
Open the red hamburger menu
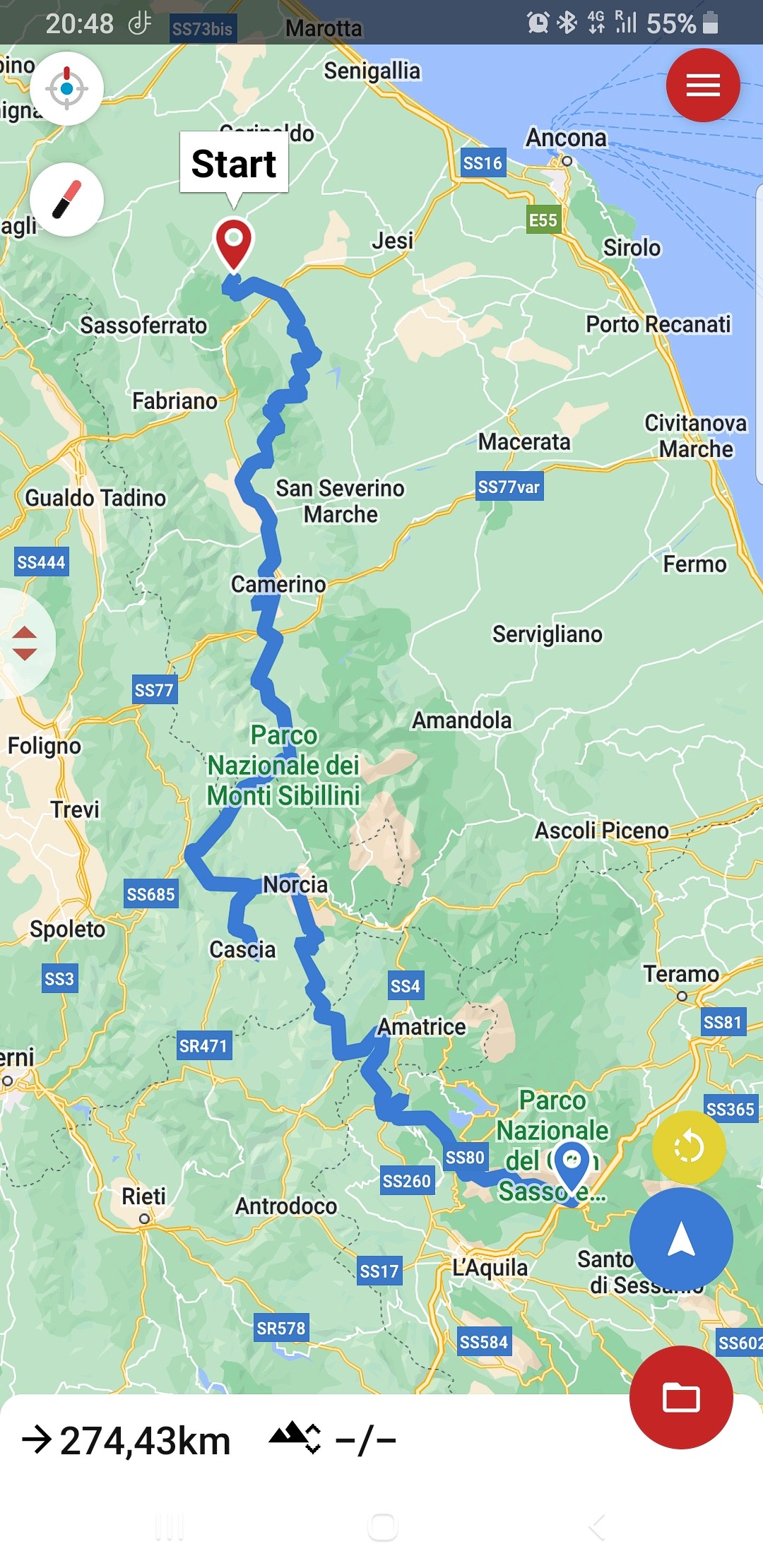tap(703, 85)
